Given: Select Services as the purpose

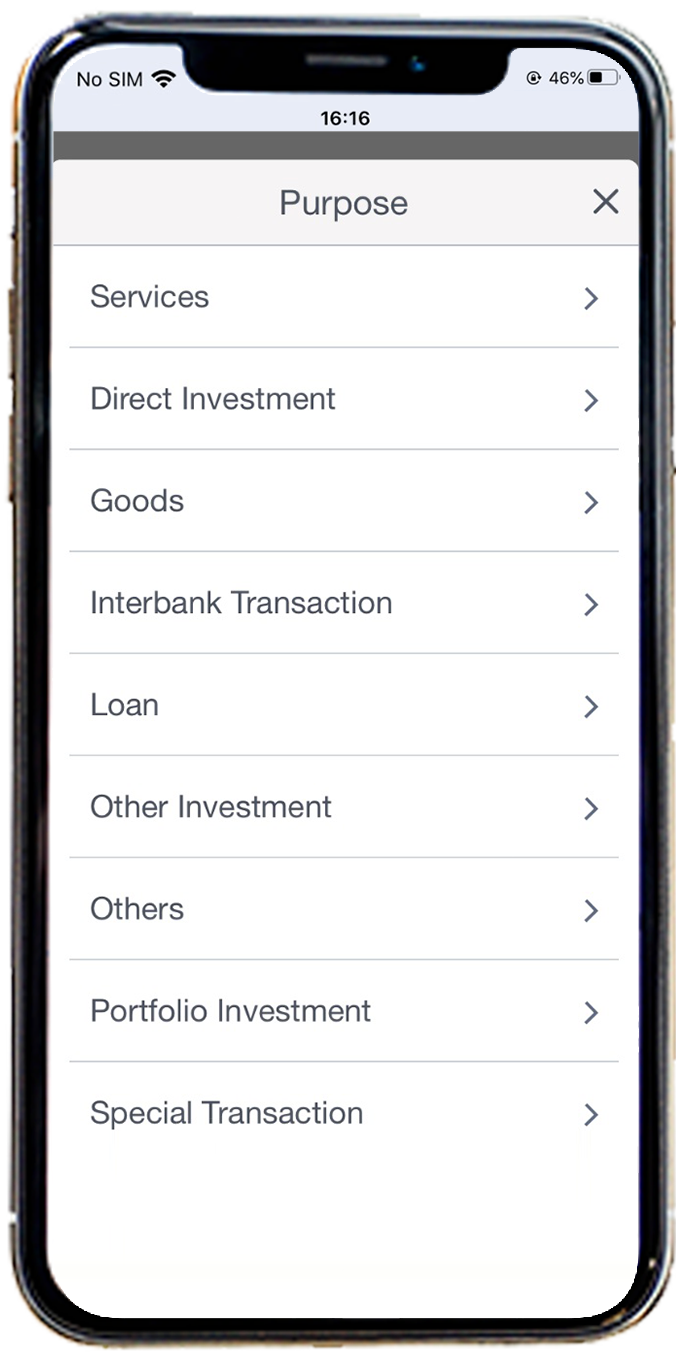Looking at the screenshot, I should point(344,297).
